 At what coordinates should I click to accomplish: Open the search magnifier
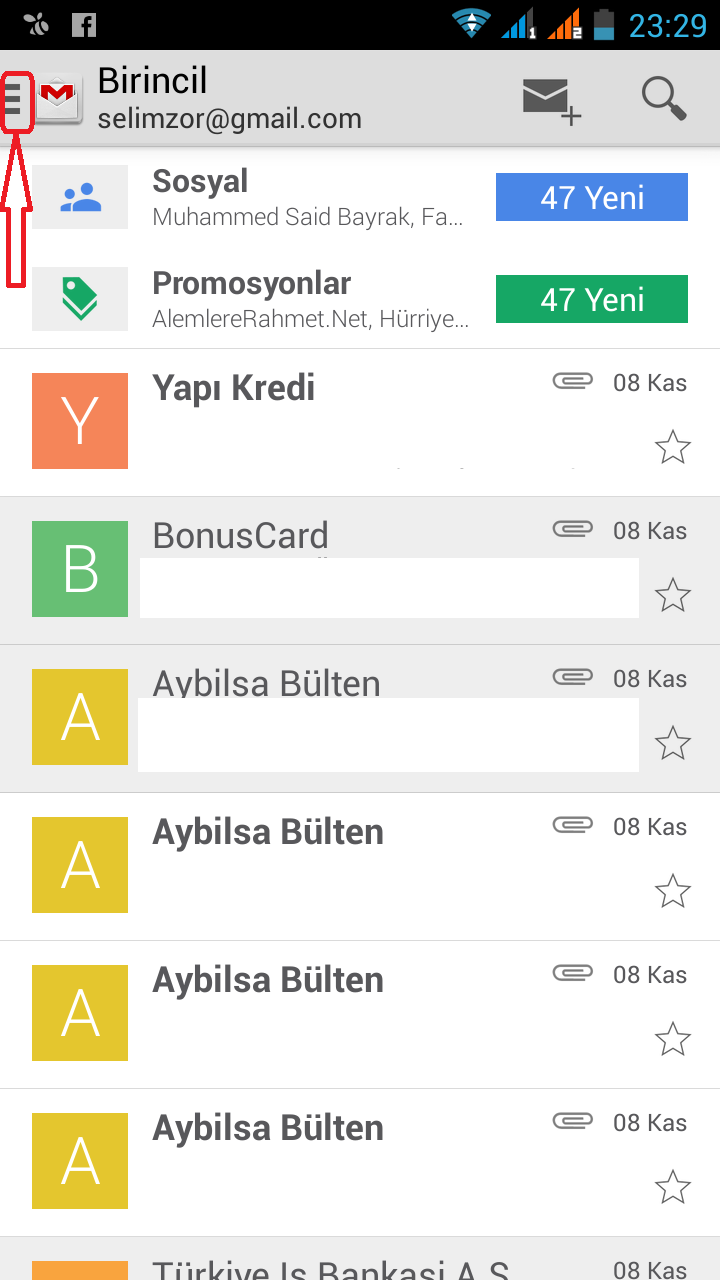pyautogui.click(x=664, y=99)
